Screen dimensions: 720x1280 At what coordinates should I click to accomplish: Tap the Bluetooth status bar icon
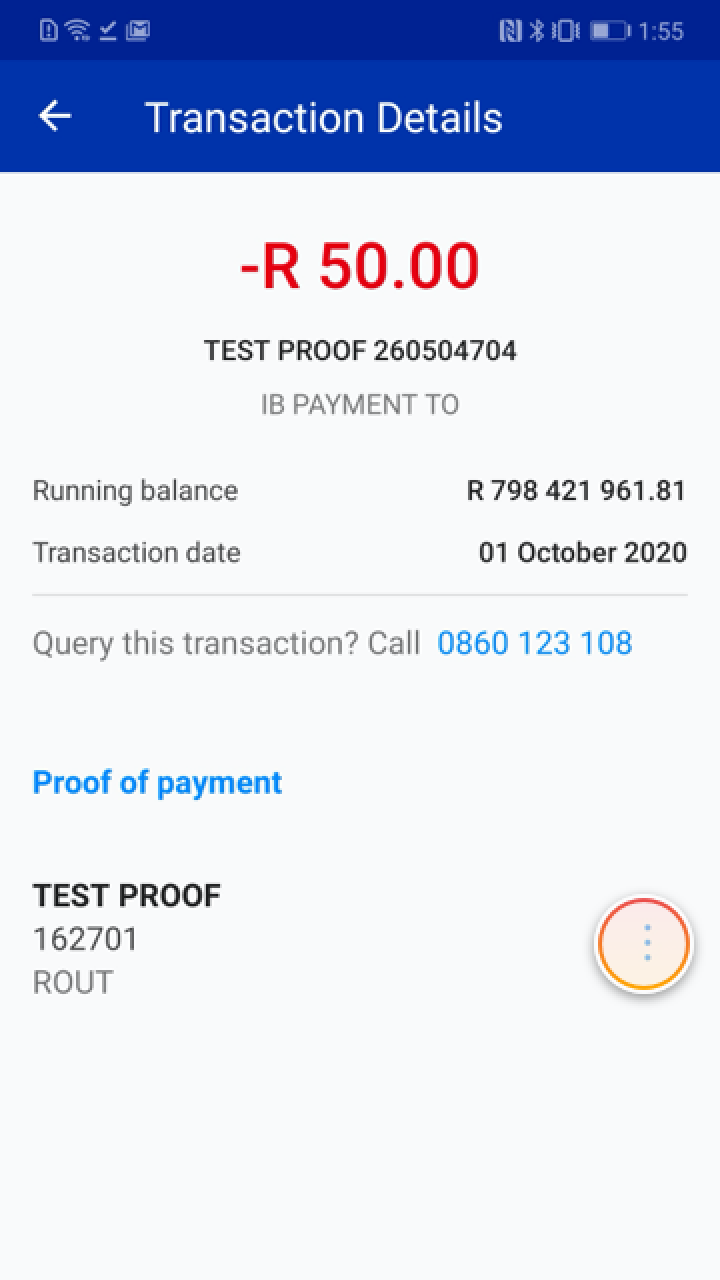[x=537, y=29]
